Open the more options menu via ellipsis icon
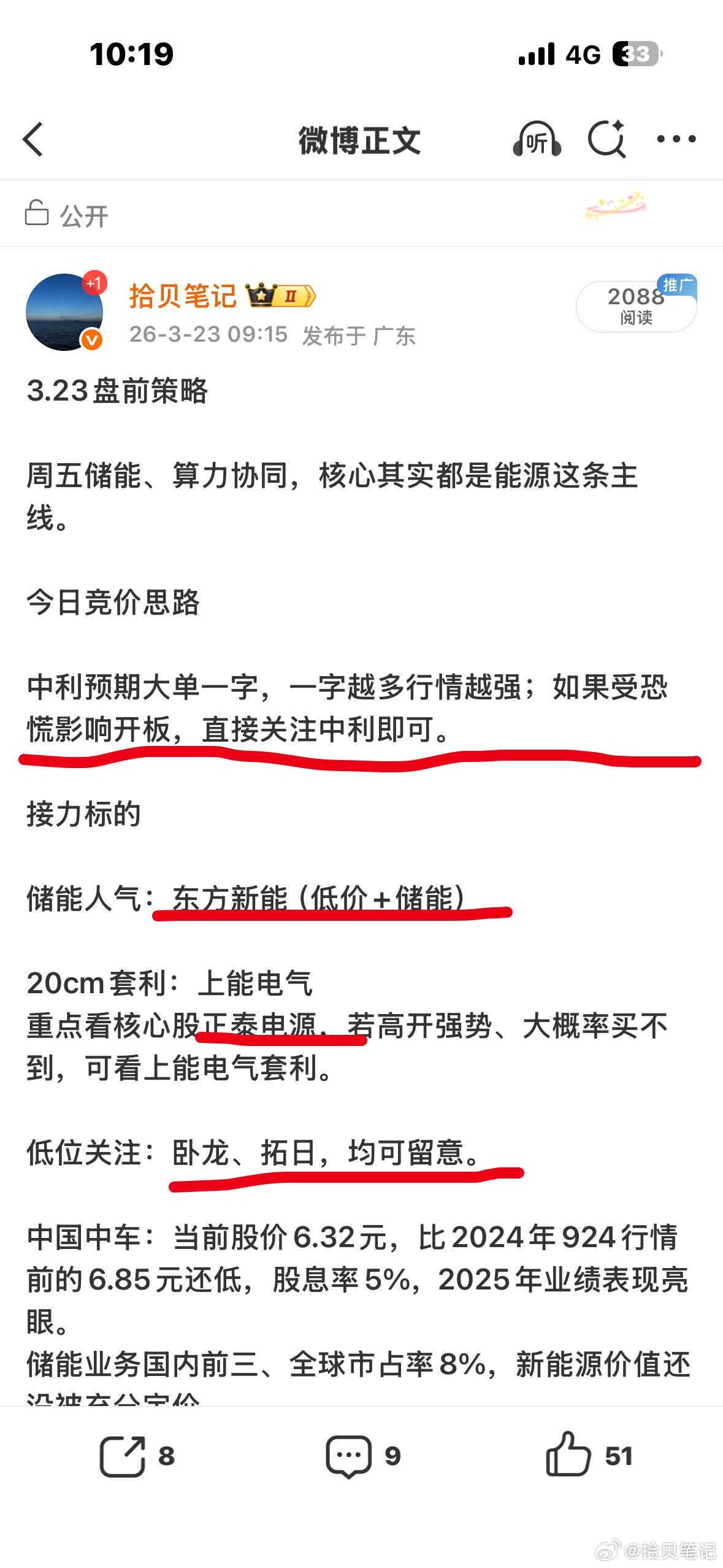Screen dimensions: 723x1568 [677, 140]
